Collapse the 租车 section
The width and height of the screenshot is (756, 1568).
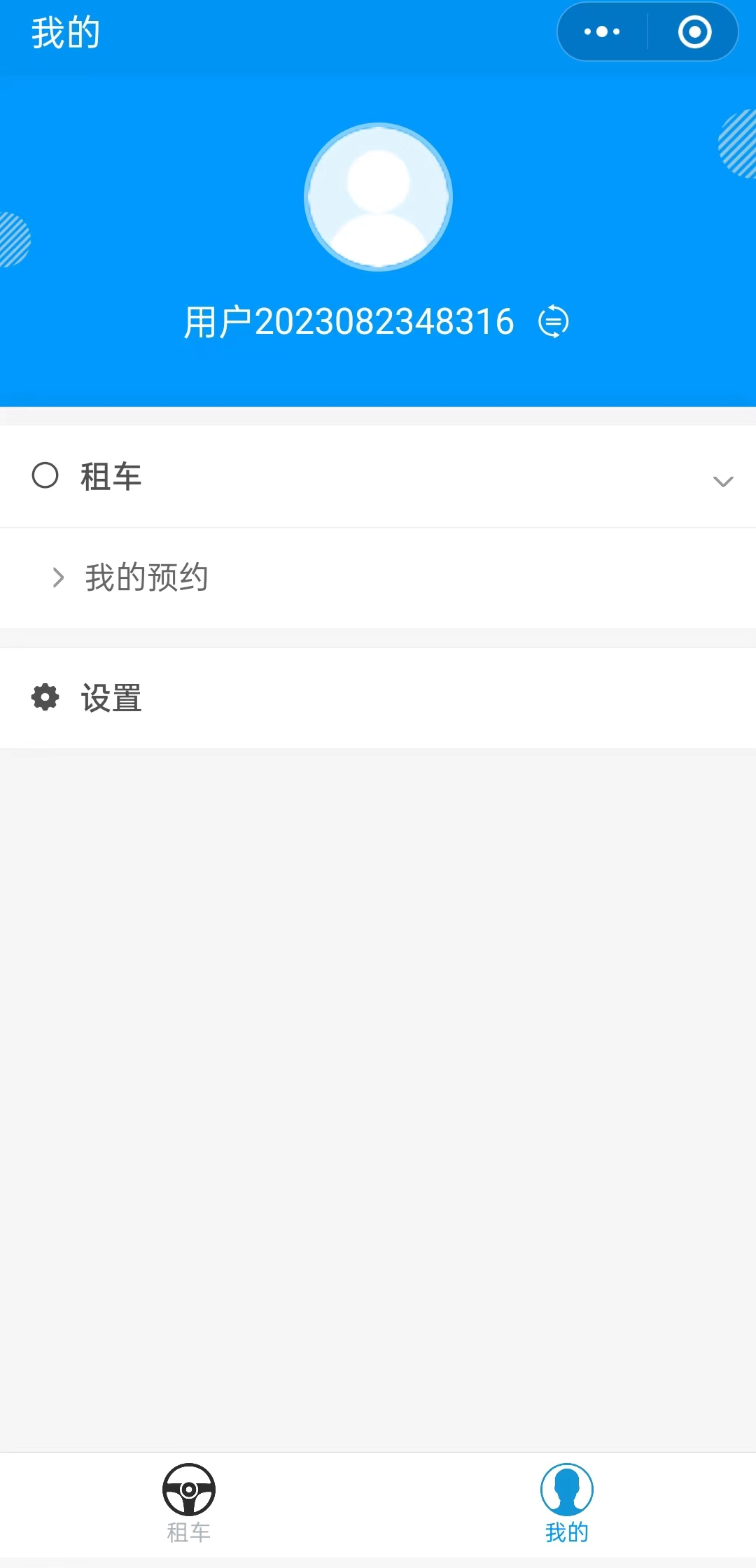pos(378,477)
